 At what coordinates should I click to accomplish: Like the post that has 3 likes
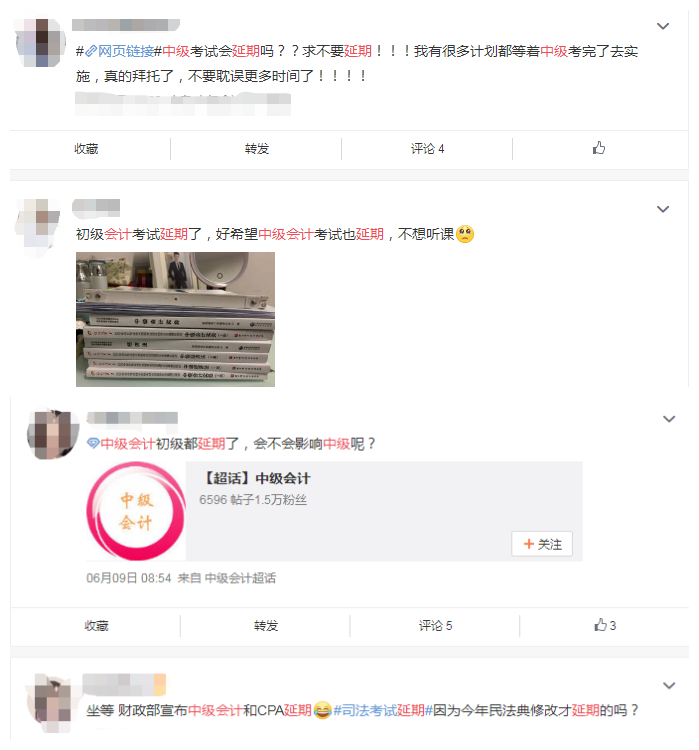[x=603, y=626]
